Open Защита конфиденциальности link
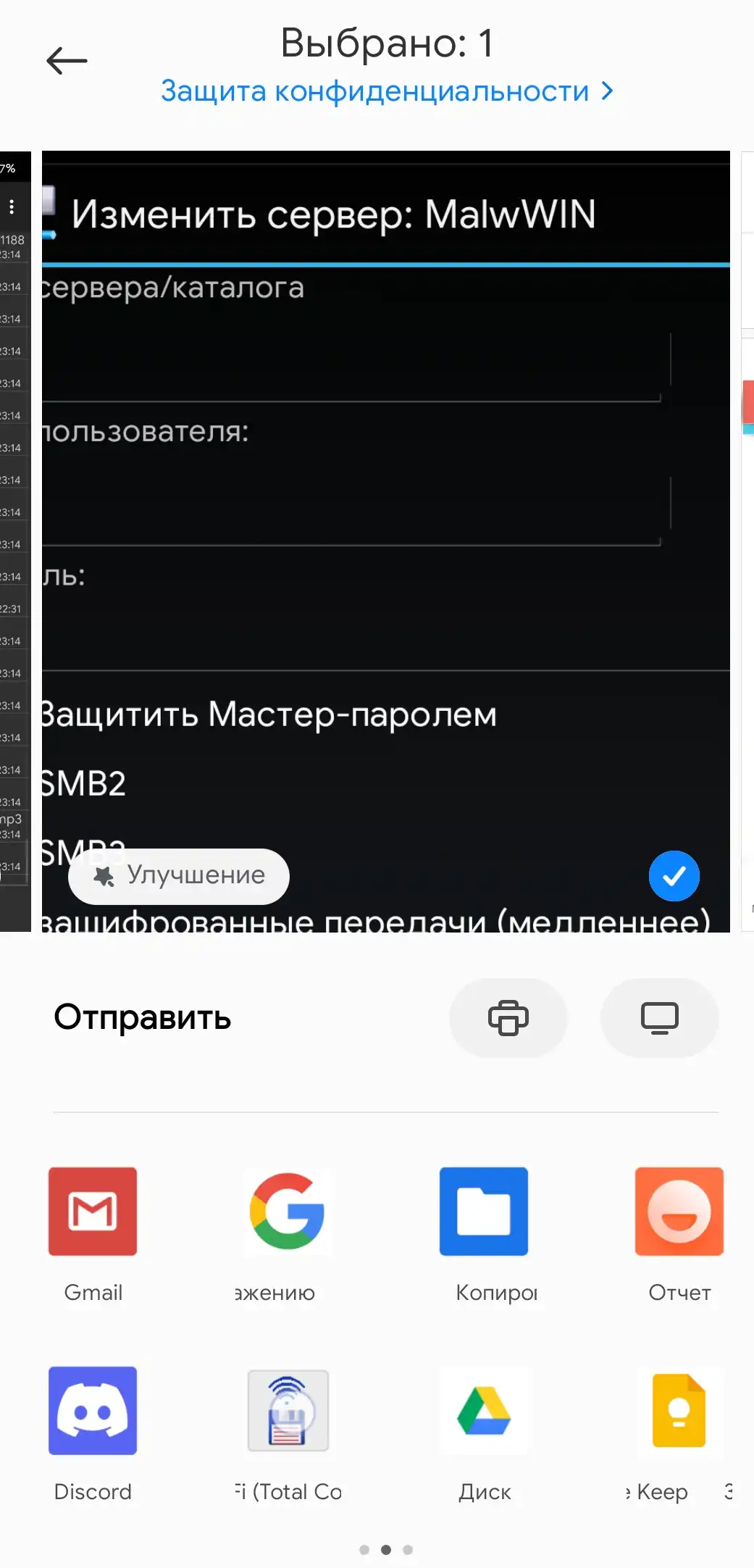 click(x=386, y=91)
